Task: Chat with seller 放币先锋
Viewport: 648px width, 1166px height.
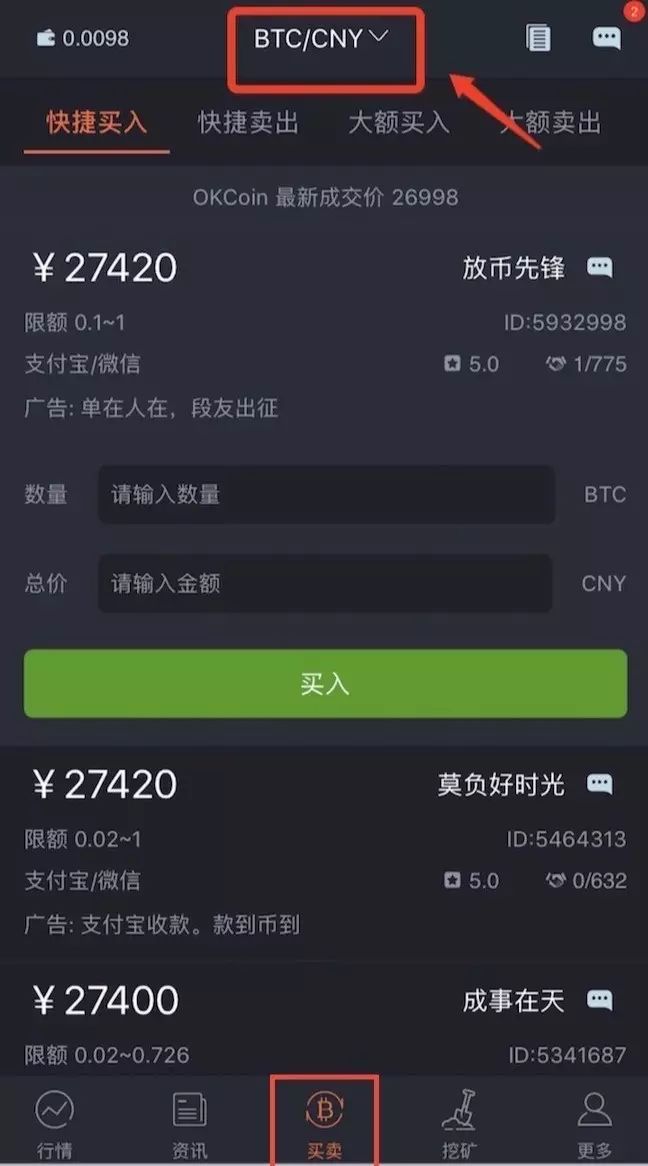Action: coord(600,267)
